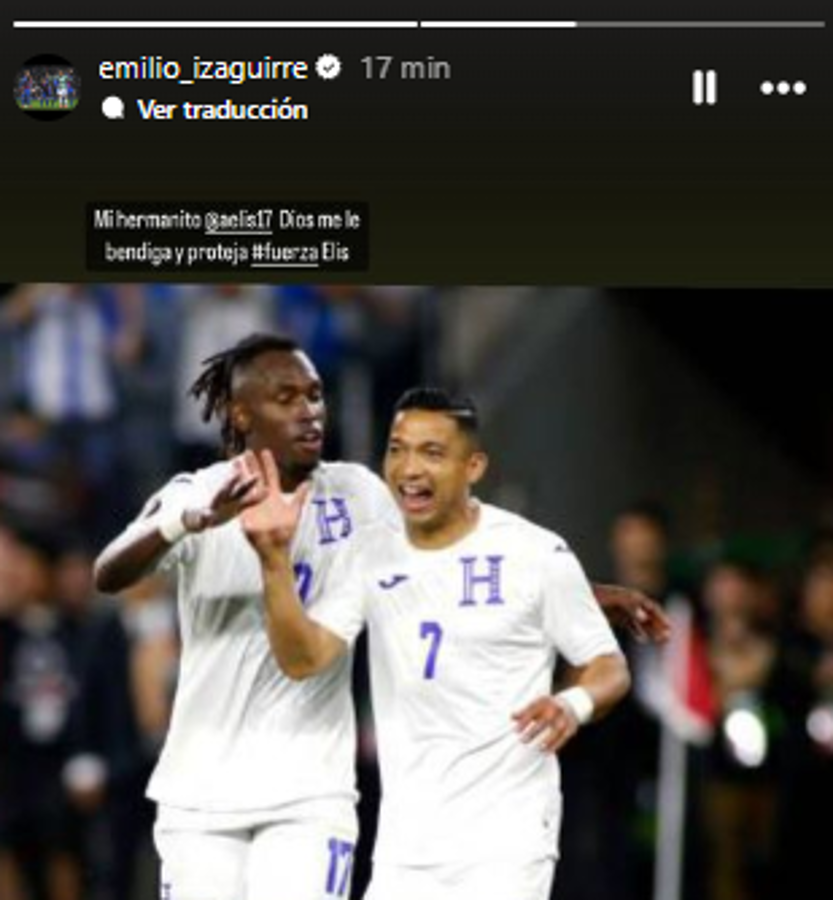Open the profile of emilio_izaguirre

205,67
